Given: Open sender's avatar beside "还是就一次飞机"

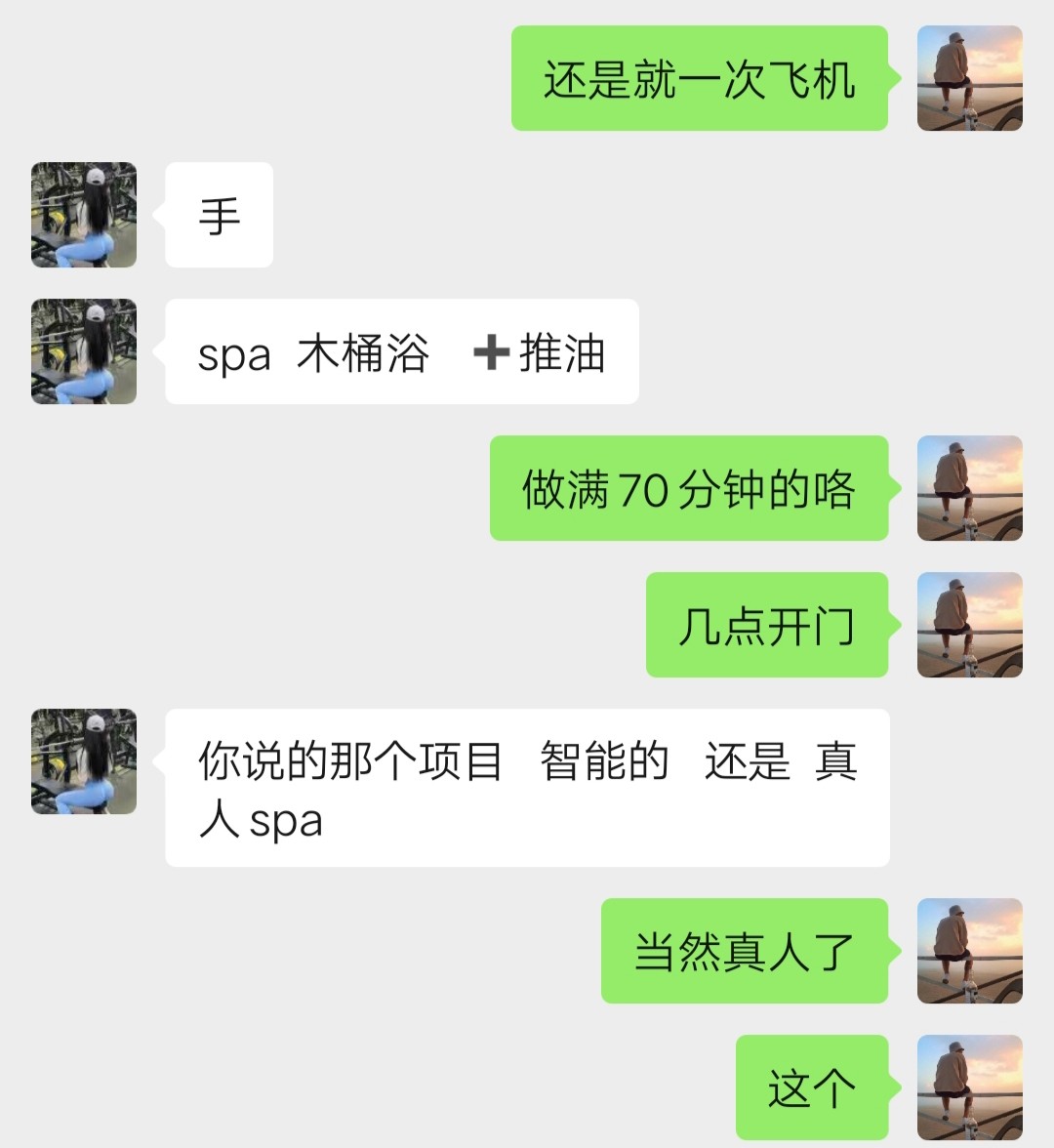Looking at the screenshot, I should click(969, 78).
